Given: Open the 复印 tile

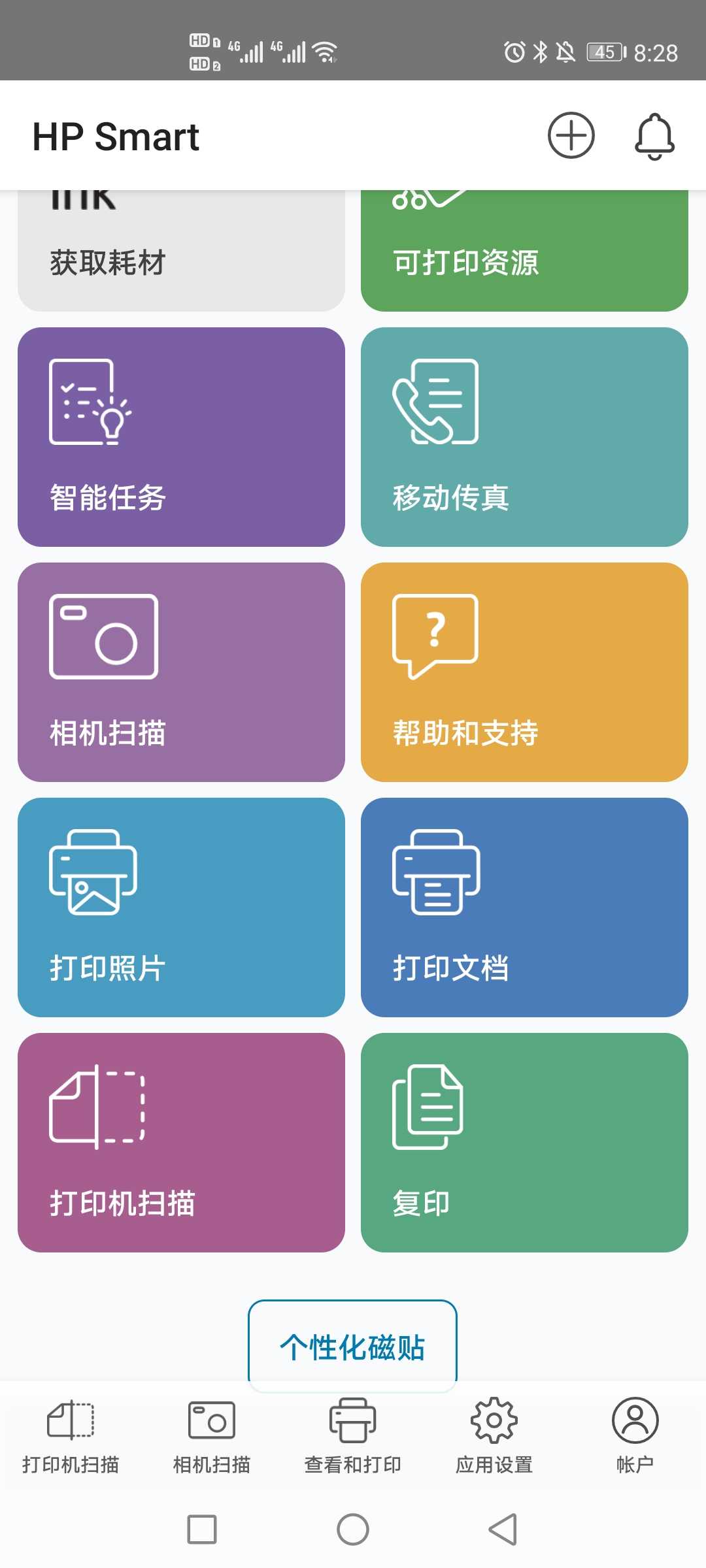Looking at the screenshot, I should 524,1143.
